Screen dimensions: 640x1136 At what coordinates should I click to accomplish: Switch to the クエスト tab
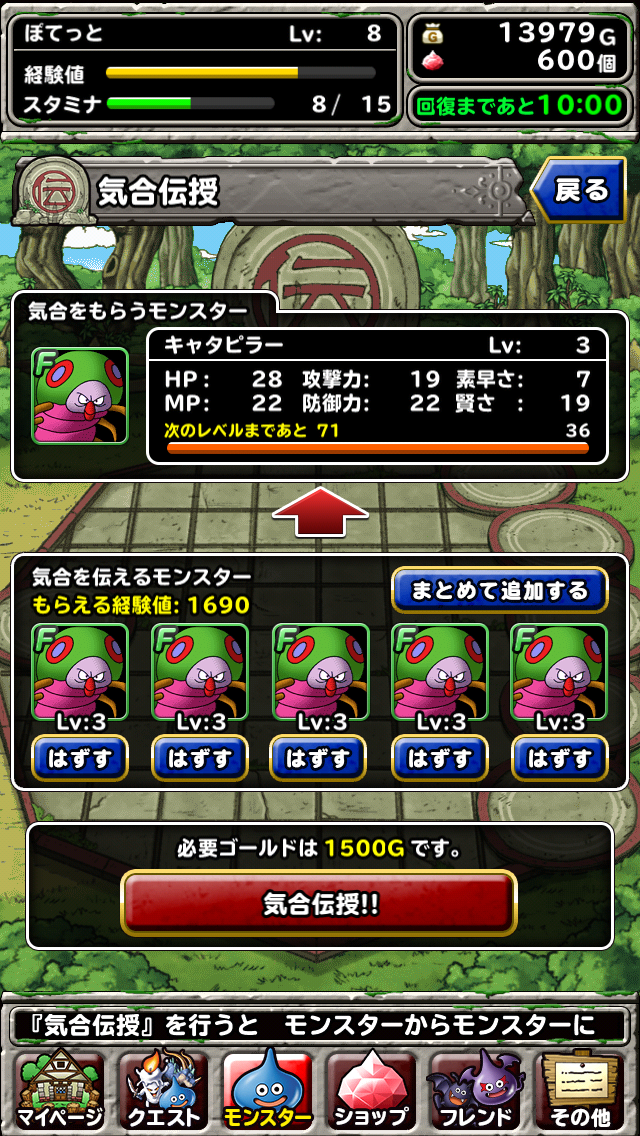point(163,1090)
